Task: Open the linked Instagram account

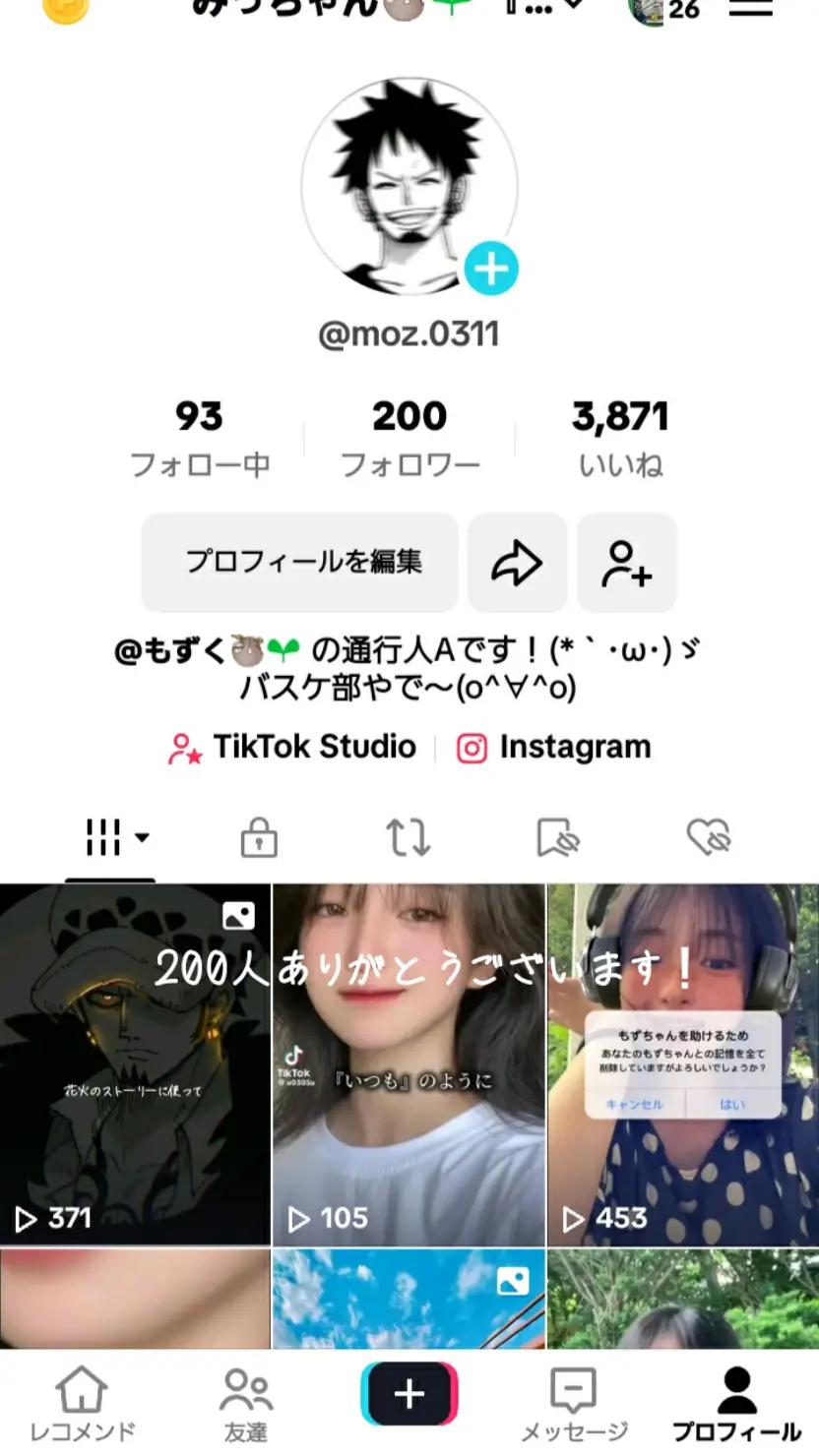Action: pos(553,748)
